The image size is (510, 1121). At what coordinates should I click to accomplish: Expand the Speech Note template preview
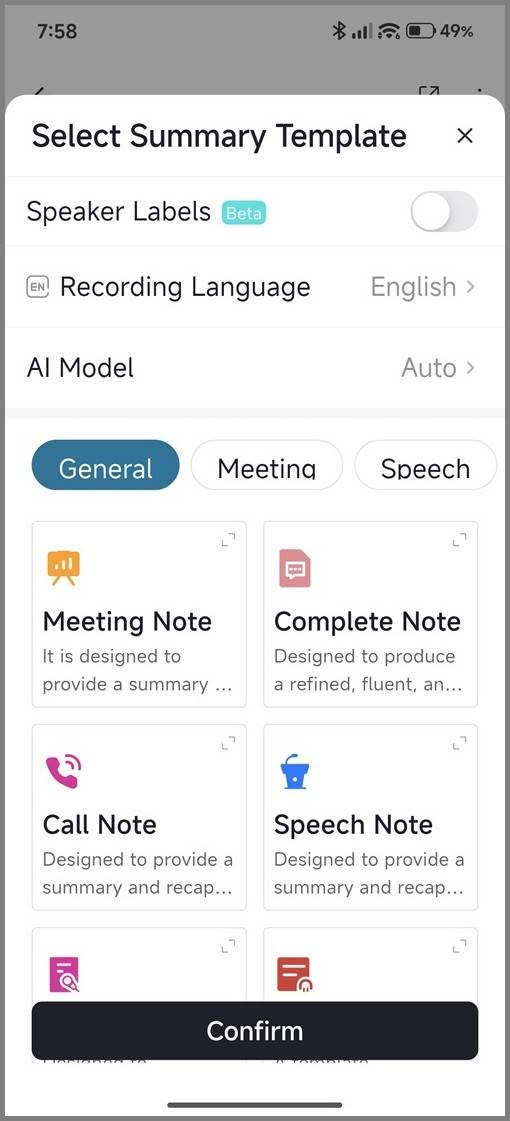coord(459,744)
